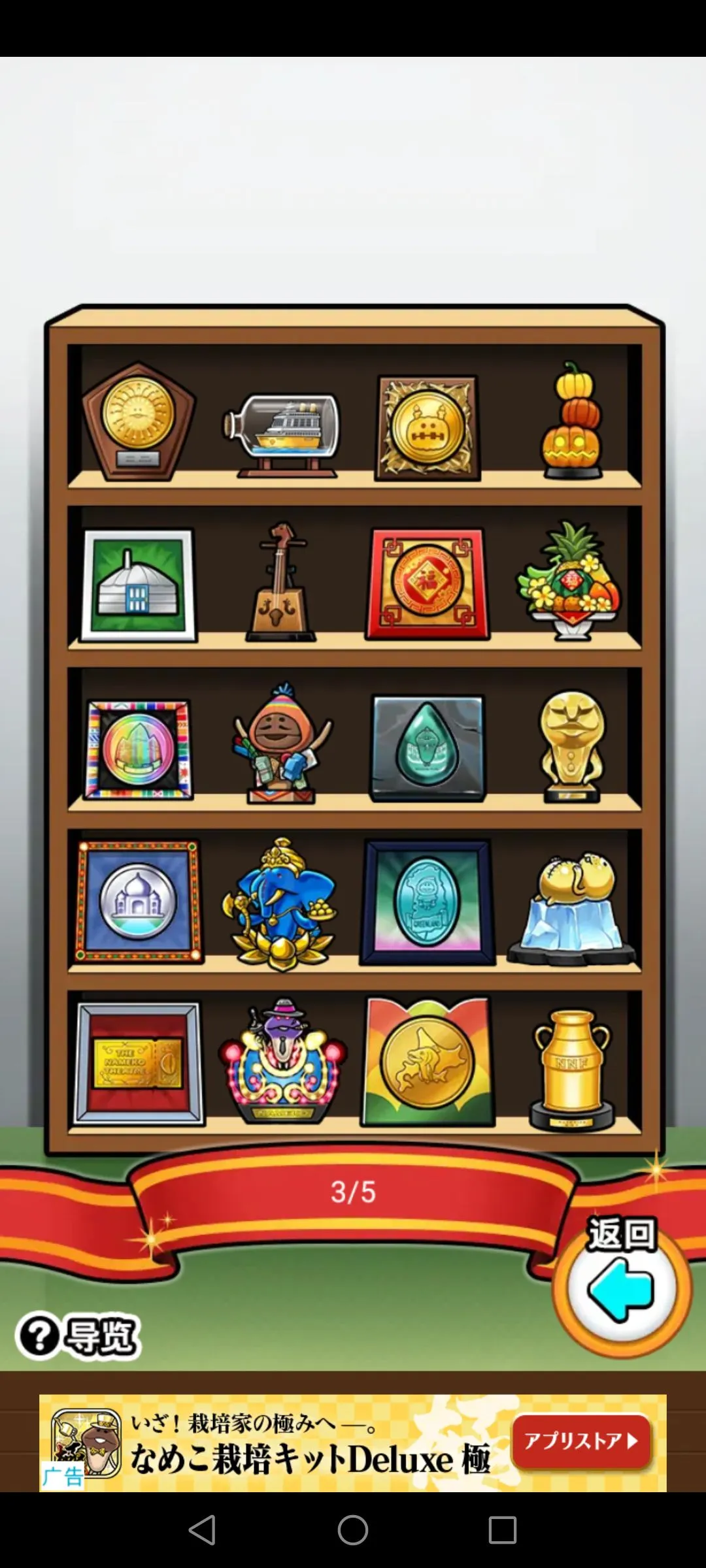View the blue elephant statue

point(281,905)
